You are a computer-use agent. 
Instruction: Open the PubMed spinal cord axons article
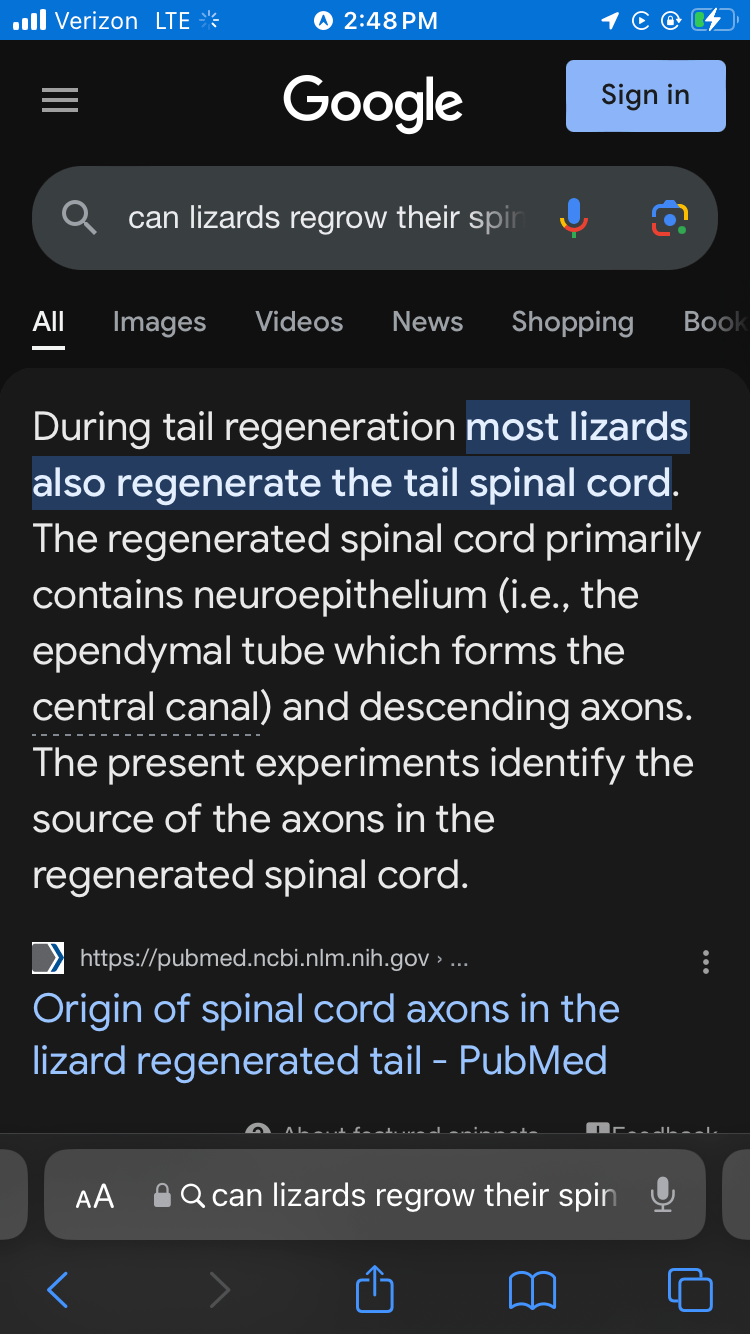(x=325, y=1034)
